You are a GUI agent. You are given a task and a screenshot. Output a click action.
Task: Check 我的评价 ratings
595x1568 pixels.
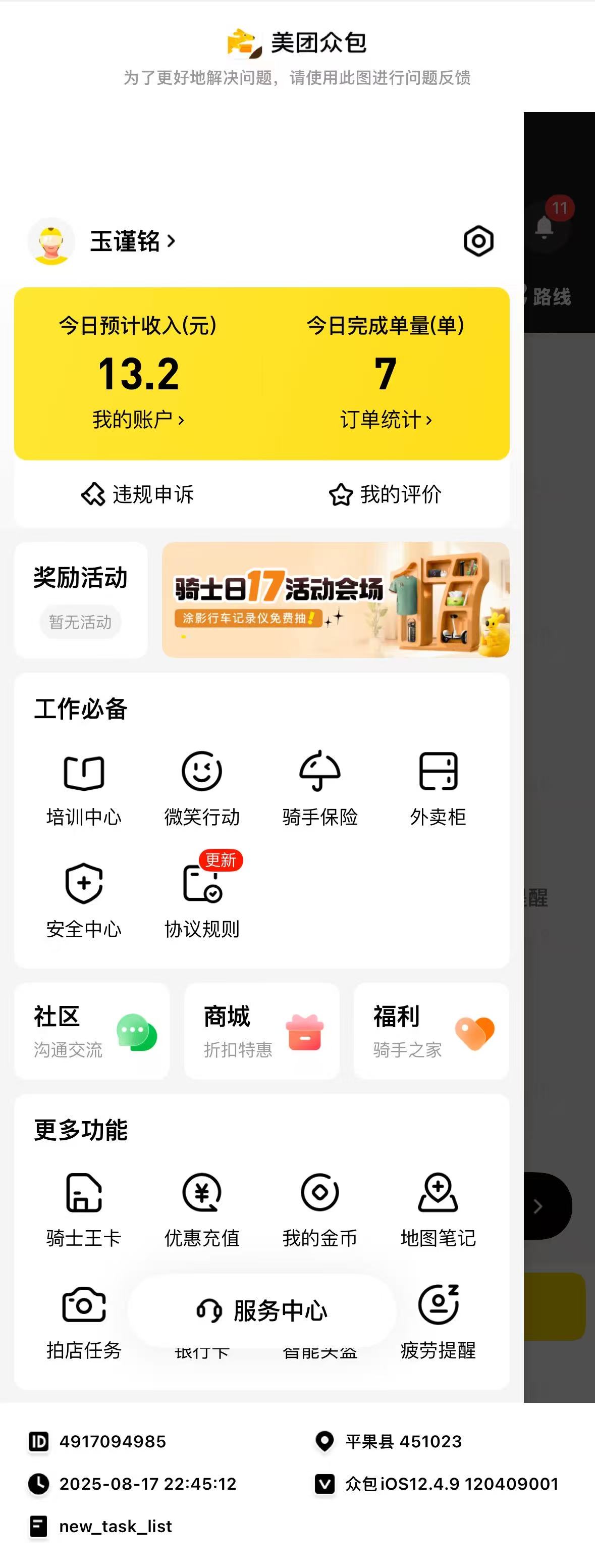(x=385, y=494)
